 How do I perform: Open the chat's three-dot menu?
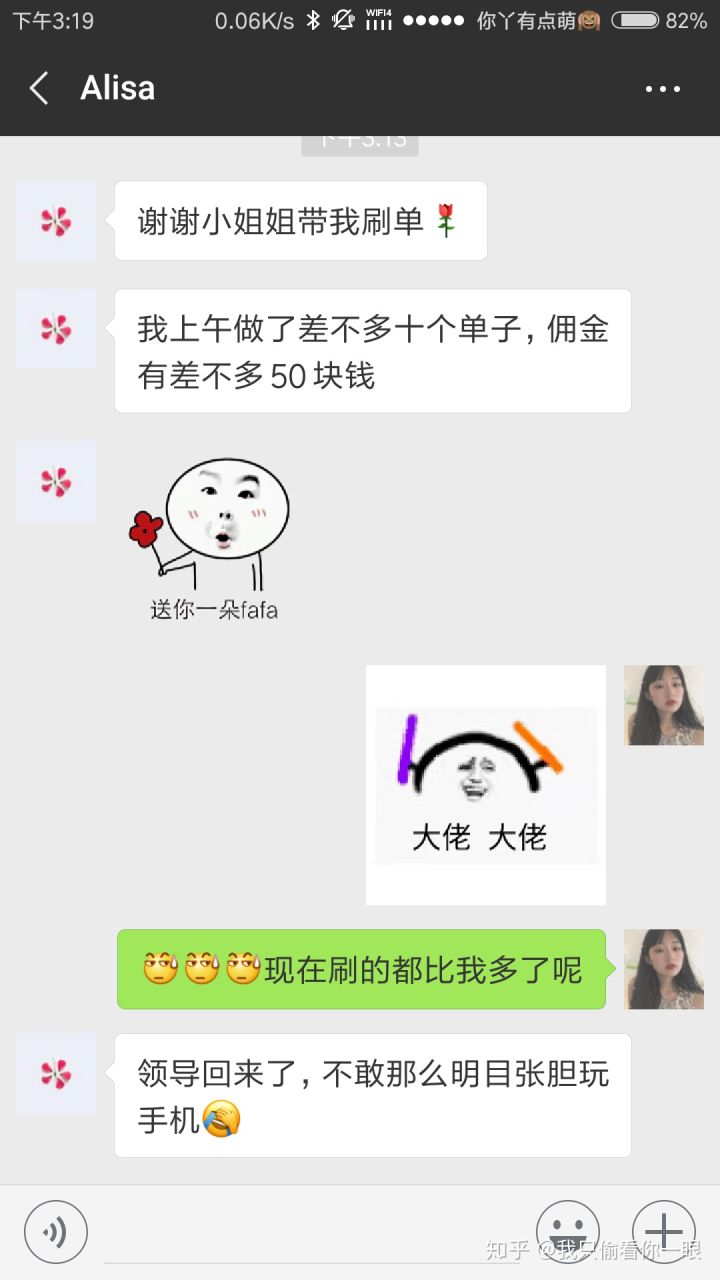663,89
